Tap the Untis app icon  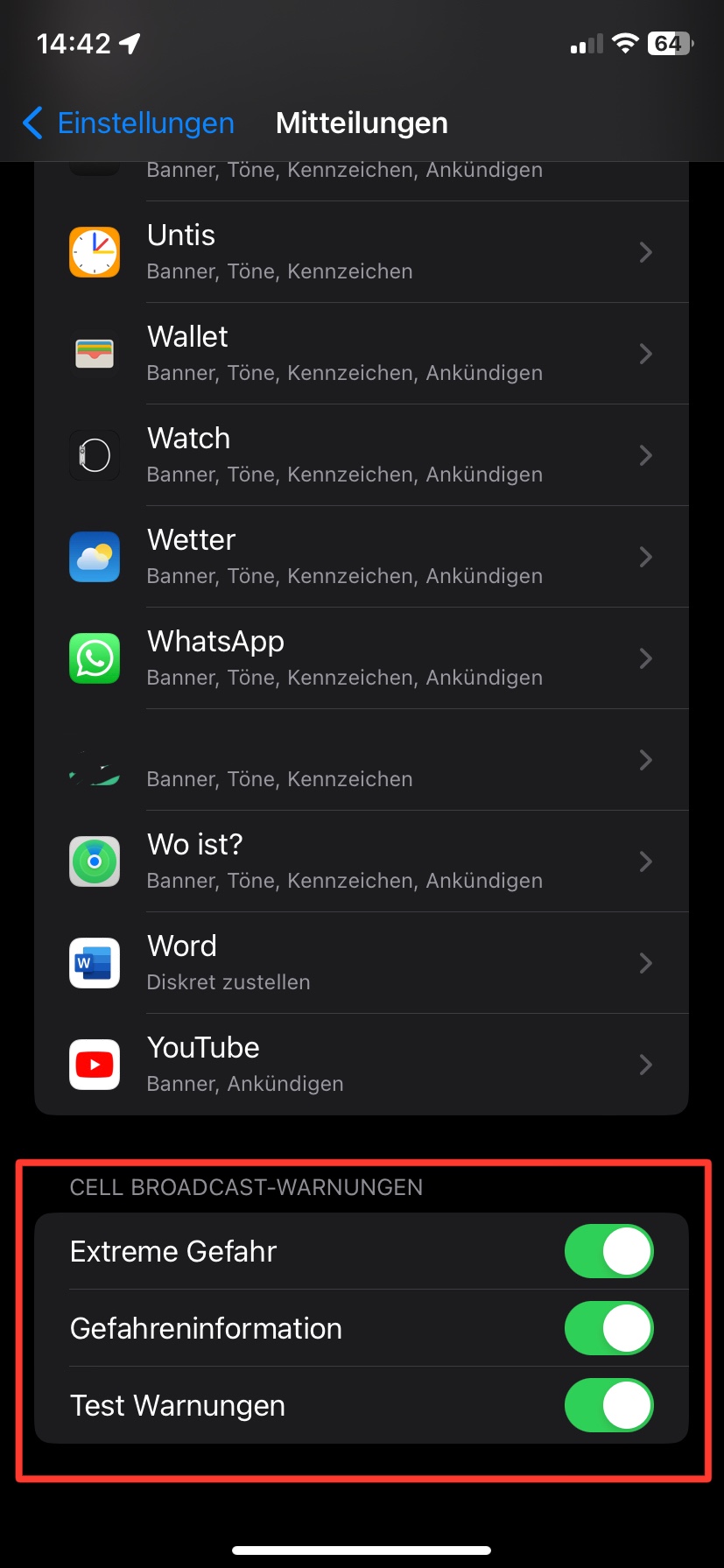(x=94, y=251)
